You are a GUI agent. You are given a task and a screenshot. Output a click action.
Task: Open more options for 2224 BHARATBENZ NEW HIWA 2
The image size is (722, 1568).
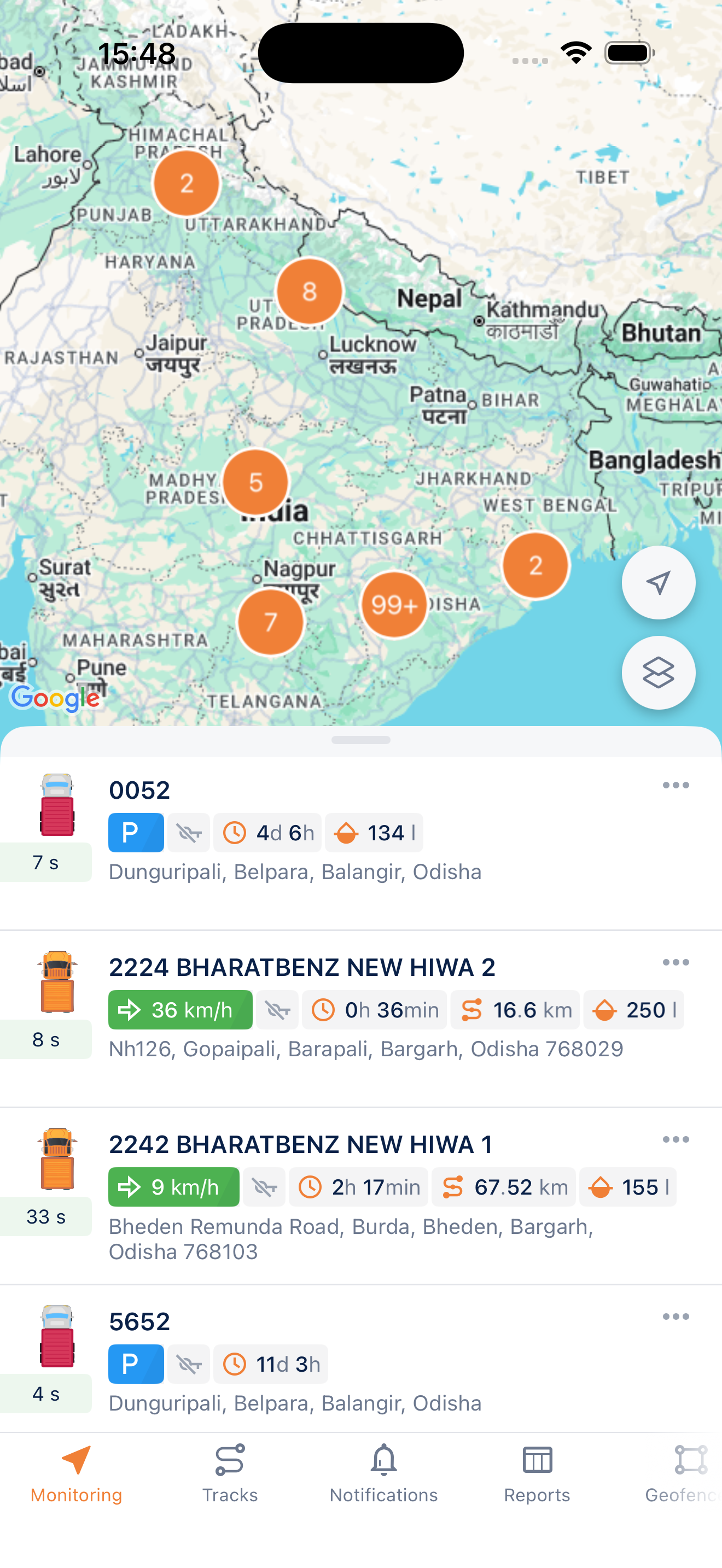(676, 962)
